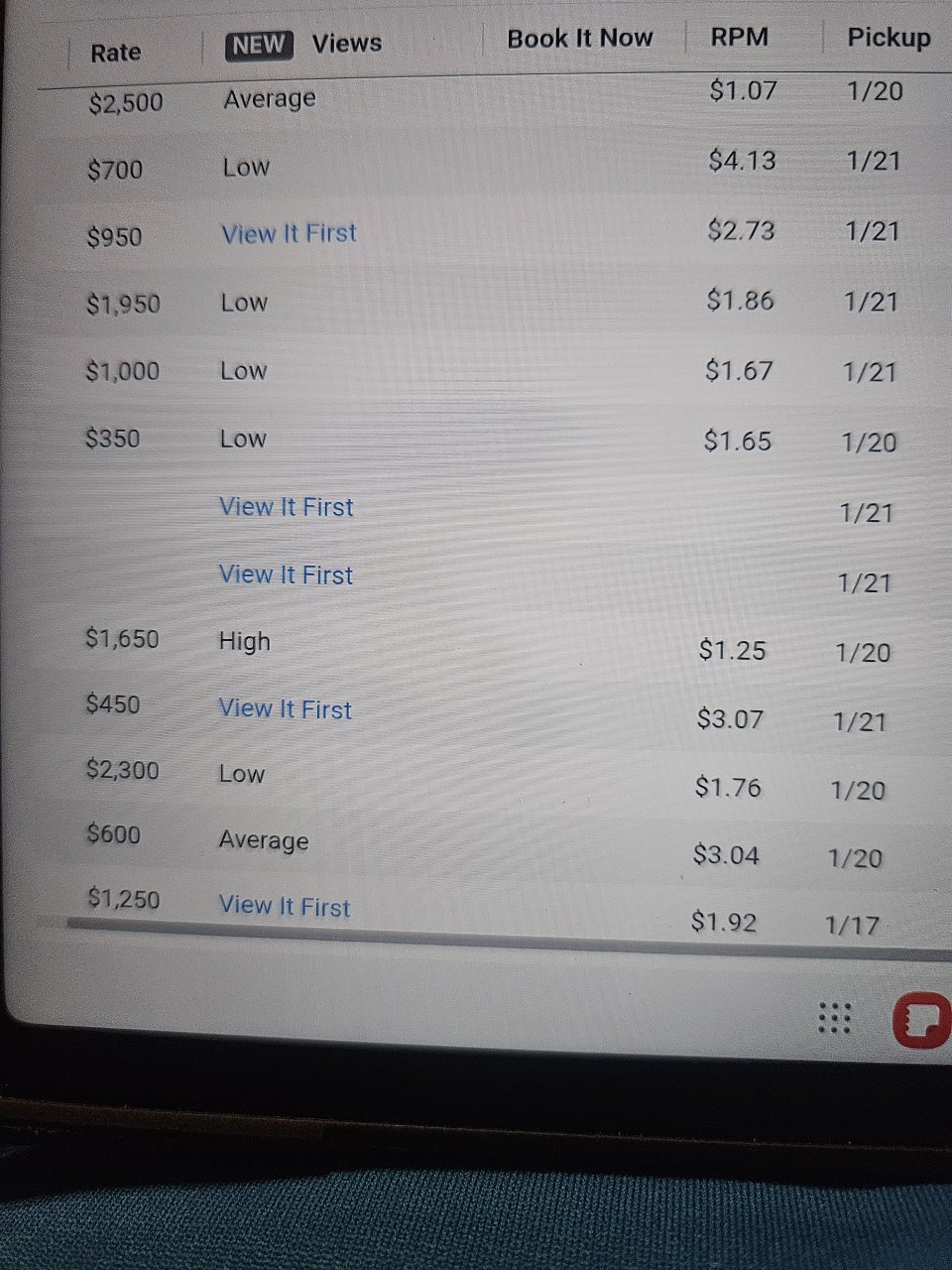
Task: Open the $700 load row
Action: point(115,170)
